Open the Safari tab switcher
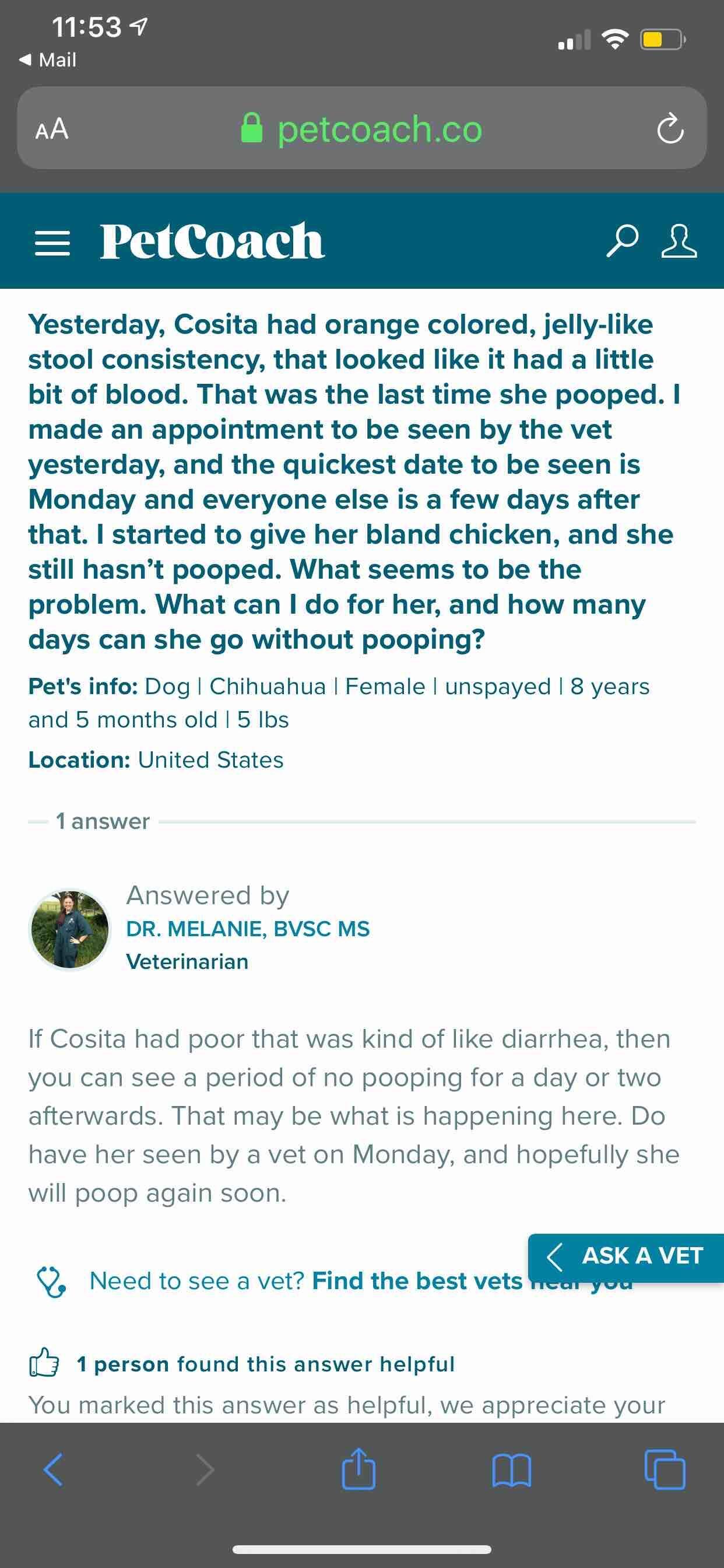Image resolution: width=724 pixels, height=1568 pixels. tap(665, 1469)
